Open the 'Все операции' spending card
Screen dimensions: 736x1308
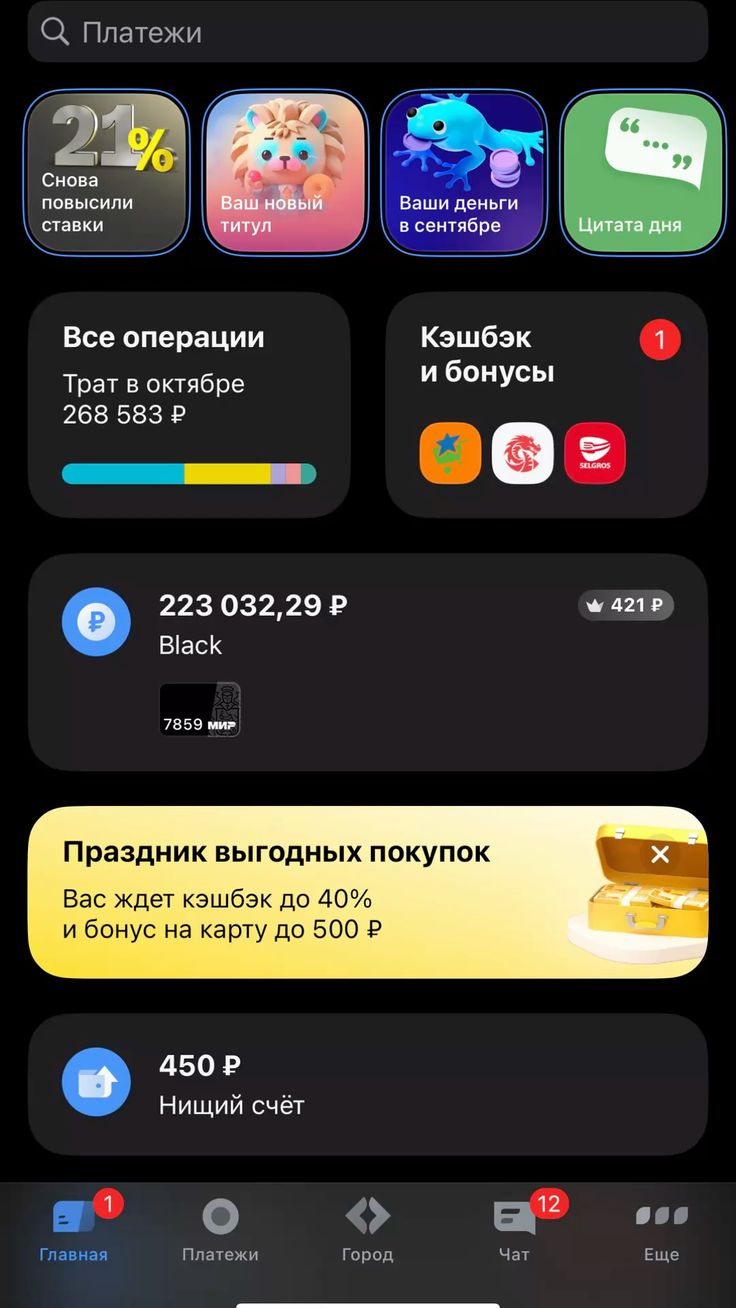click(x=189, y=404)
